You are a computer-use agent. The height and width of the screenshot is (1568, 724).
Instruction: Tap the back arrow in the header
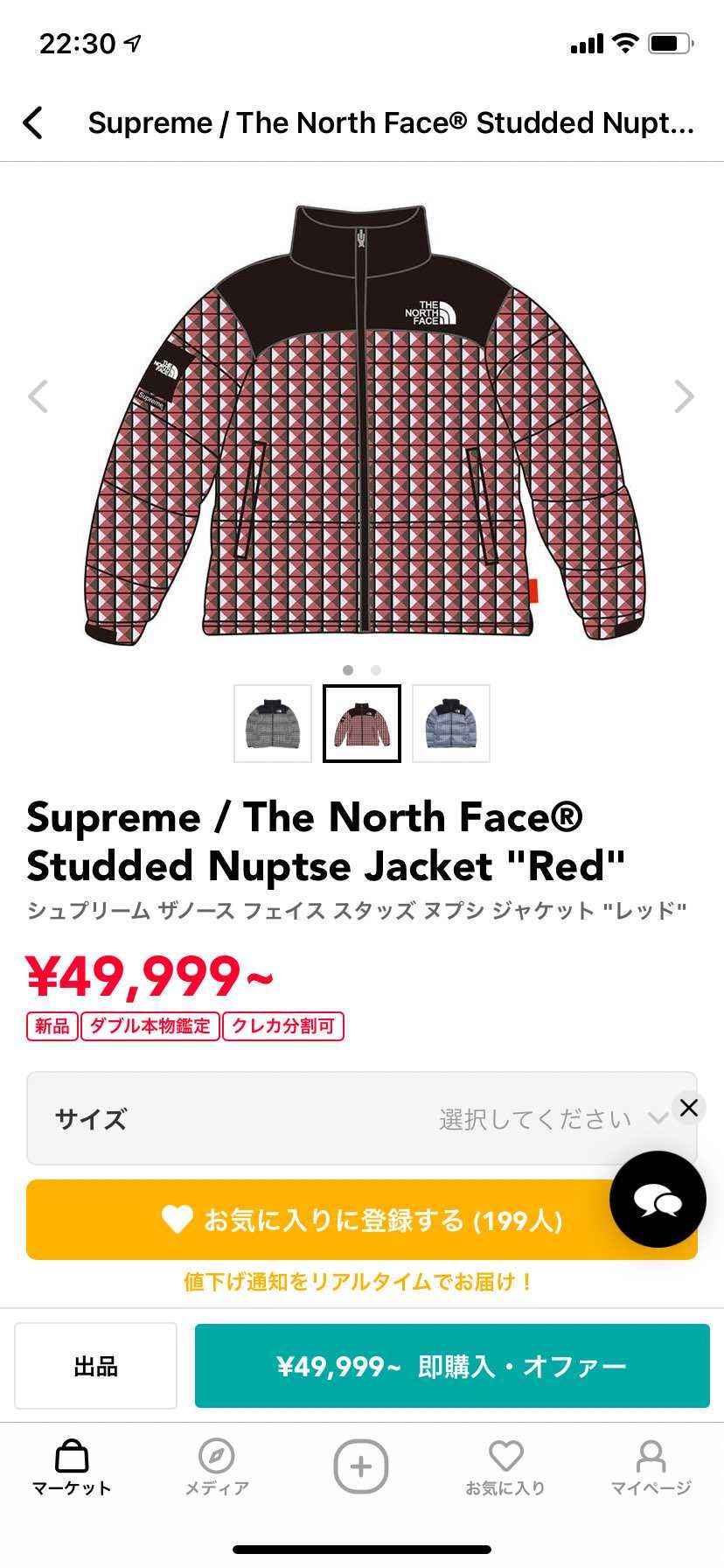coord(34,122)
